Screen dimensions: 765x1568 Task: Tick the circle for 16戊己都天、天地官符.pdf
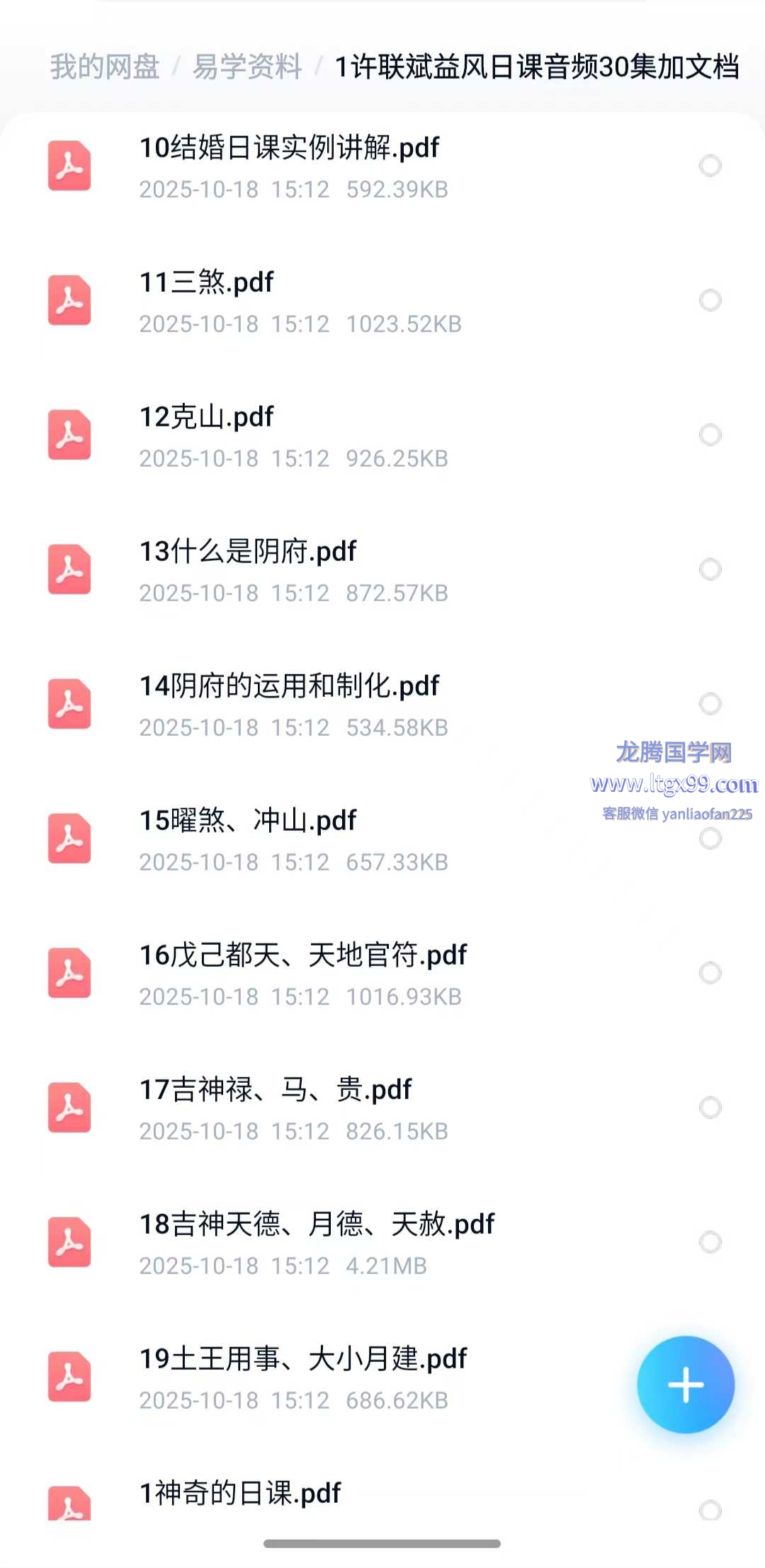710,973
